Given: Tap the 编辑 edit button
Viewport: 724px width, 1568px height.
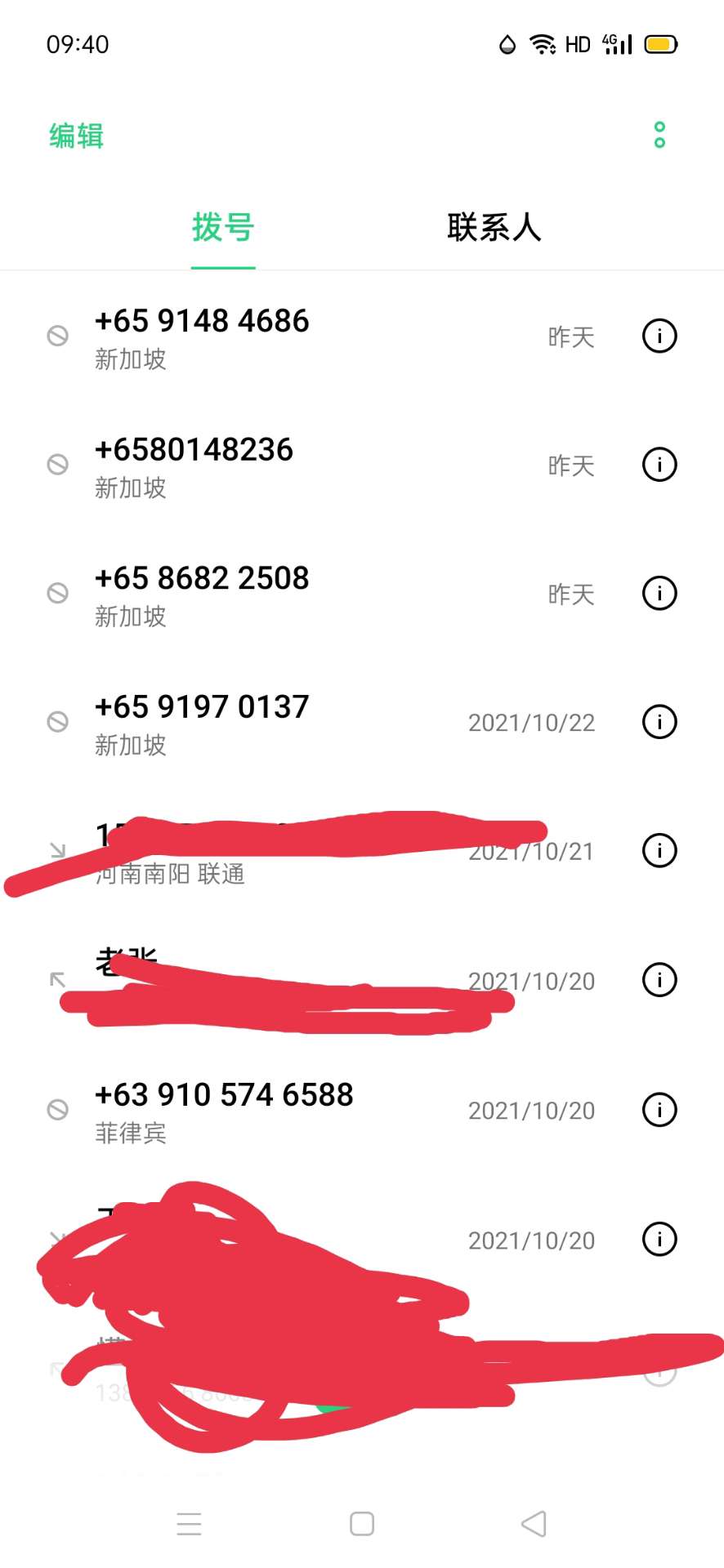Looking at the screenshot, I should [x=76, y=136].
